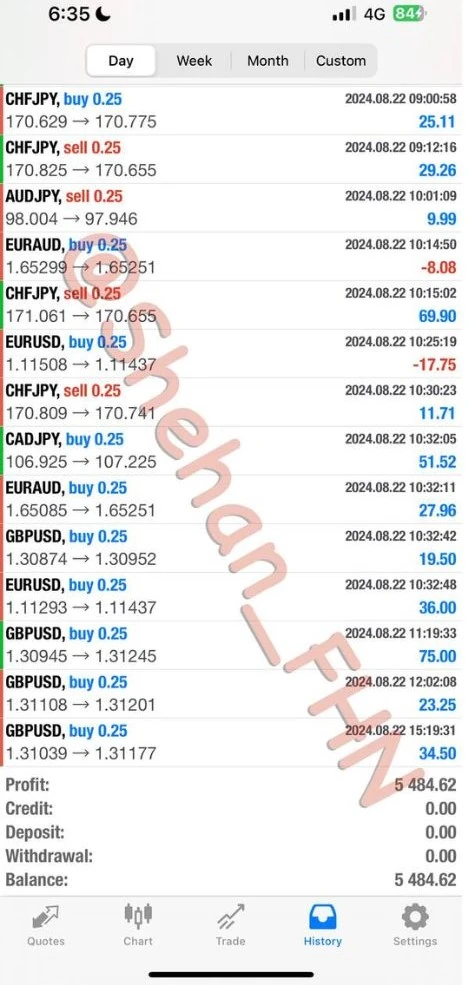Choose the Custom date range
The height and width of the screenshot is (985, 469).
(341, 61)
